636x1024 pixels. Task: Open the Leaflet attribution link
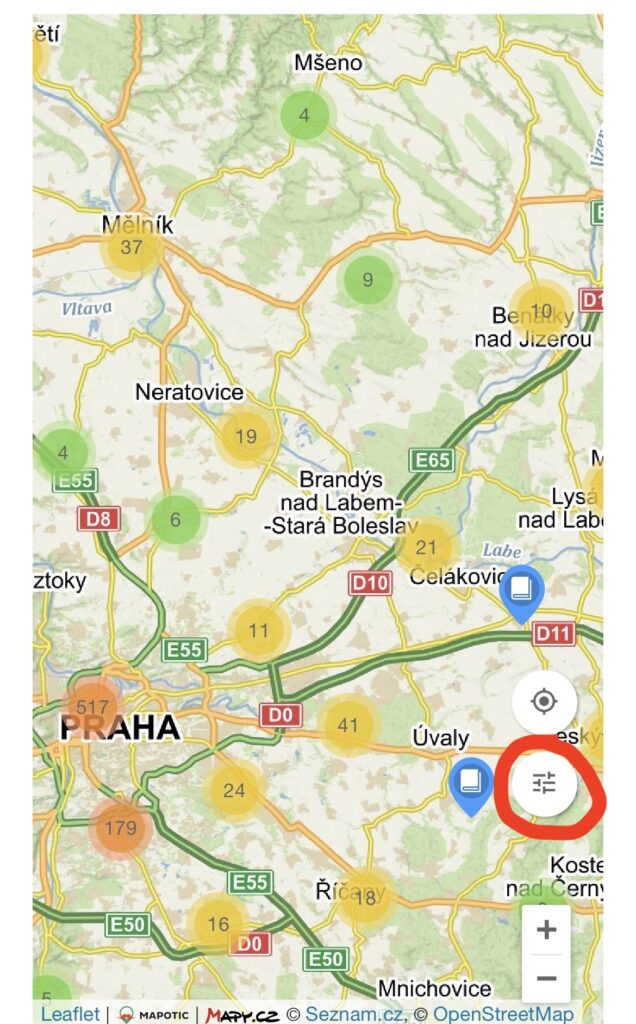[x=71, y=1014]
